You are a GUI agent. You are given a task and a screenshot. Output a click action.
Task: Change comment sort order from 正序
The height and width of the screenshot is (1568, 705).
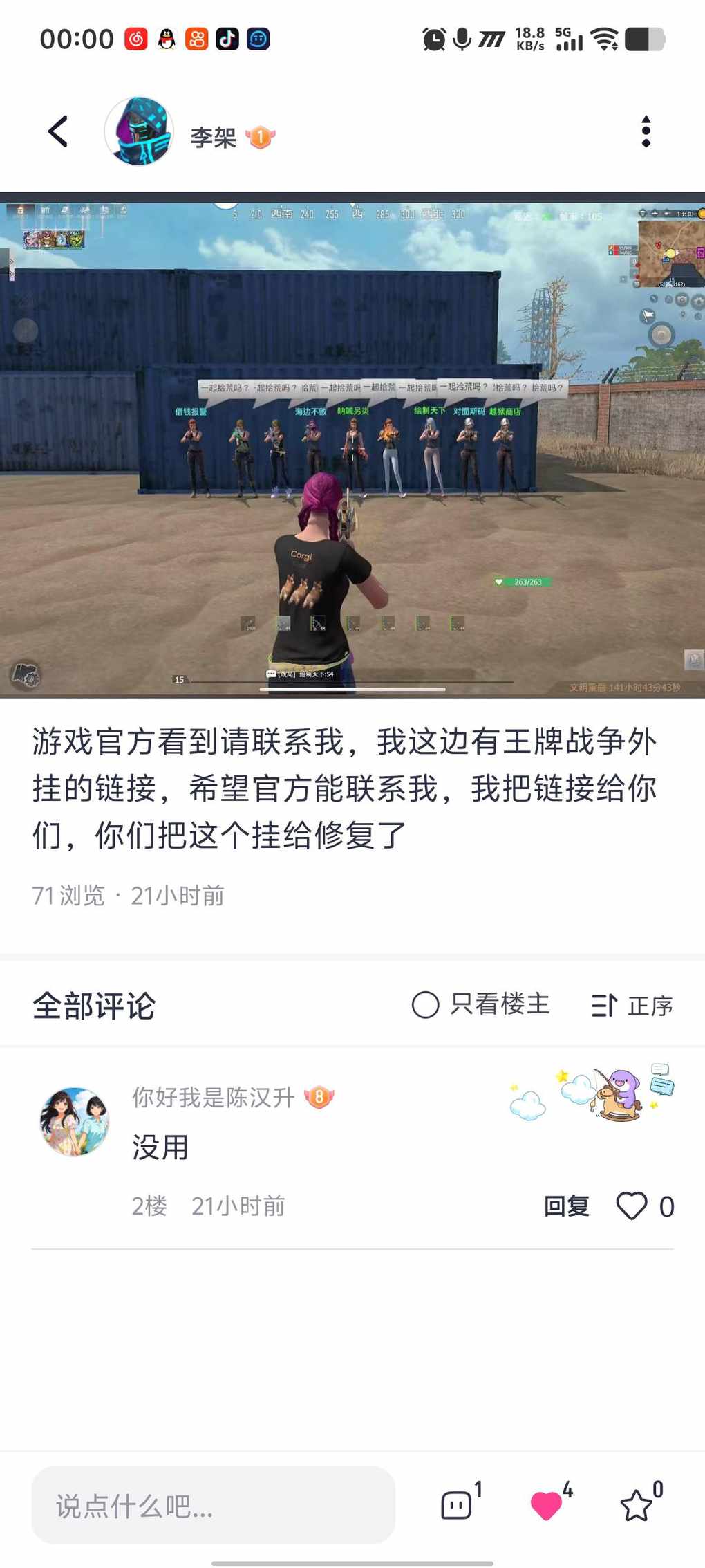point(632,1005)
